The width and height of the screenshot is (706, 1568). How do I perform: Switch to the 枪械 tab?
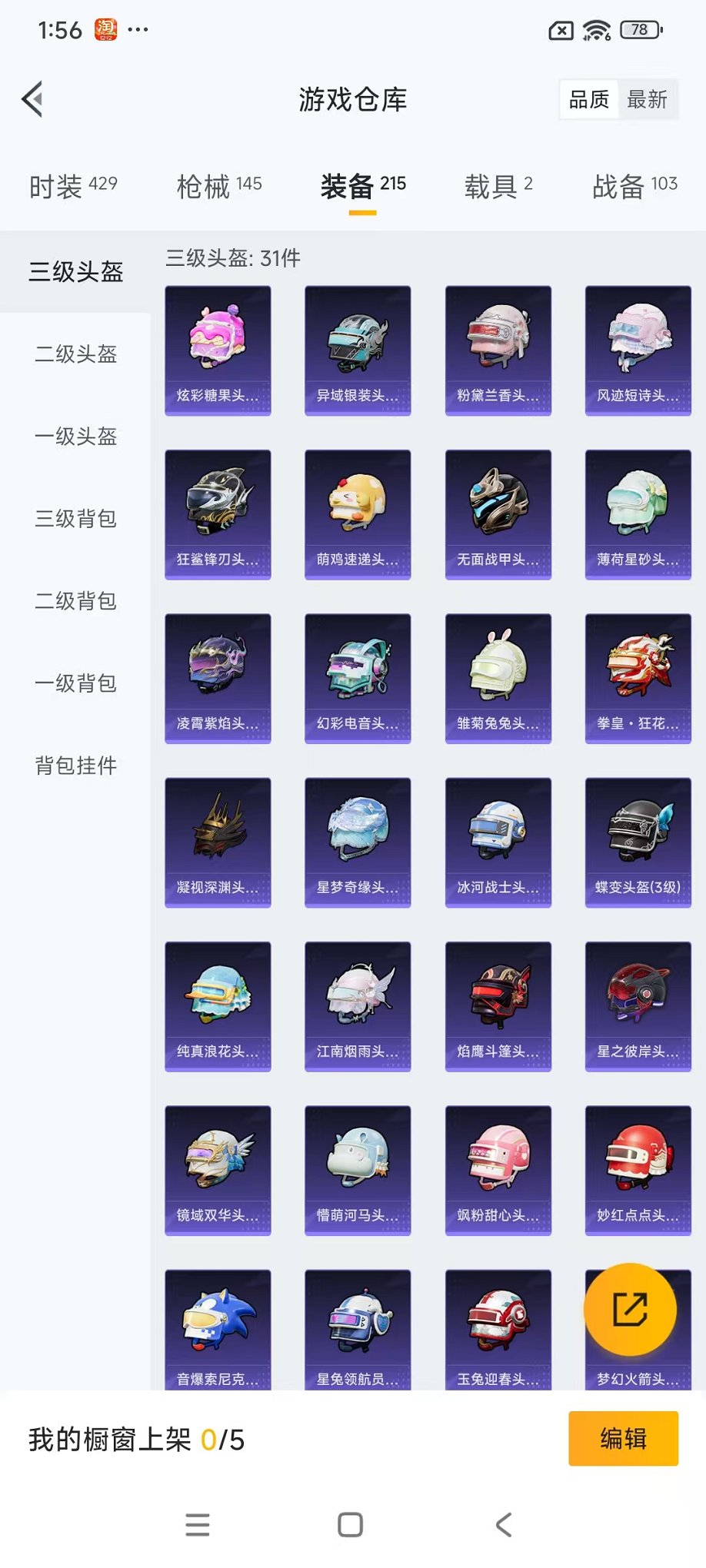click(219, 186)
